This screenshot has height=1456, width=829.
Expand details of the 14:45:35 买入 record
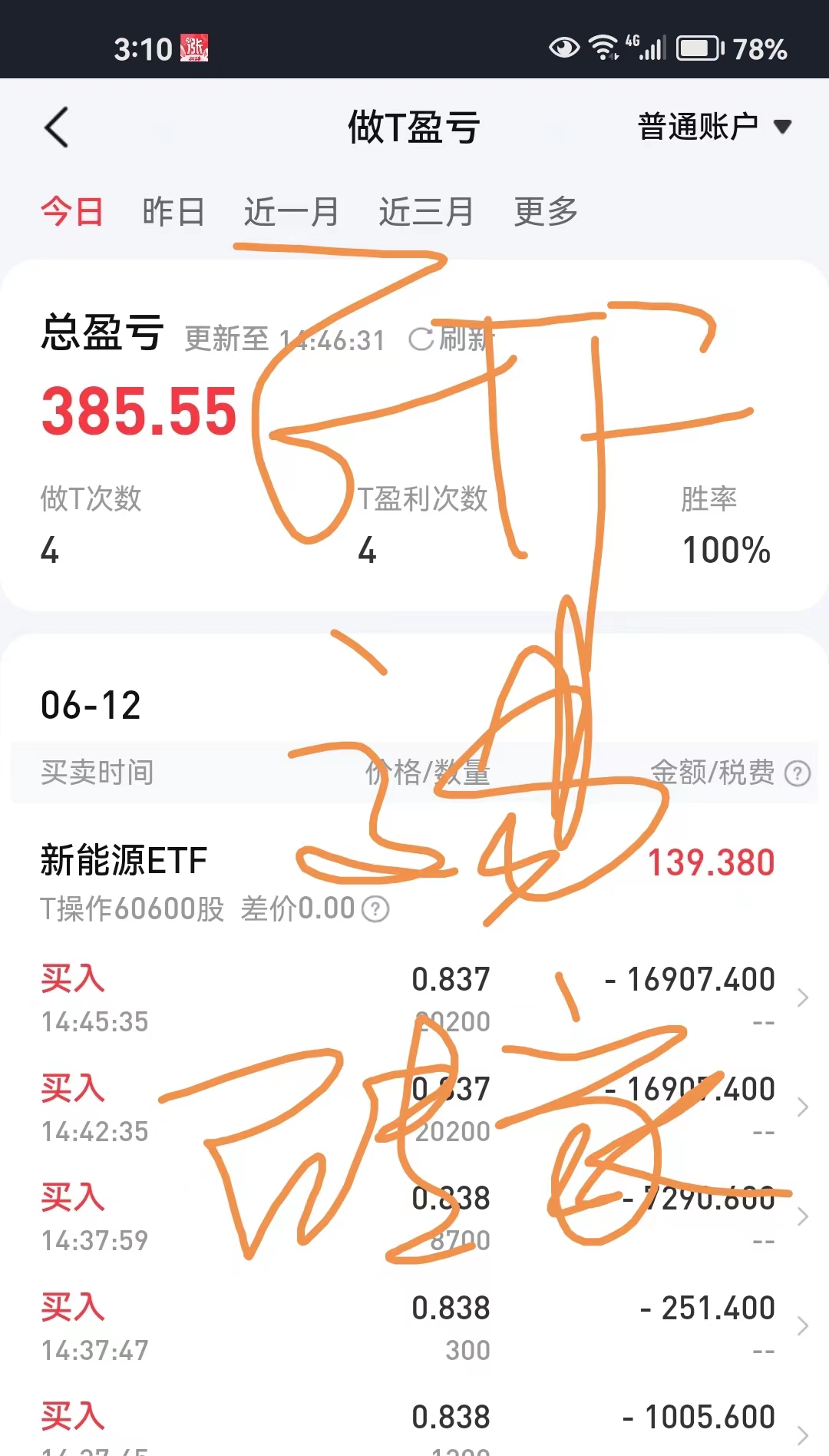click(x=804, y=997)
